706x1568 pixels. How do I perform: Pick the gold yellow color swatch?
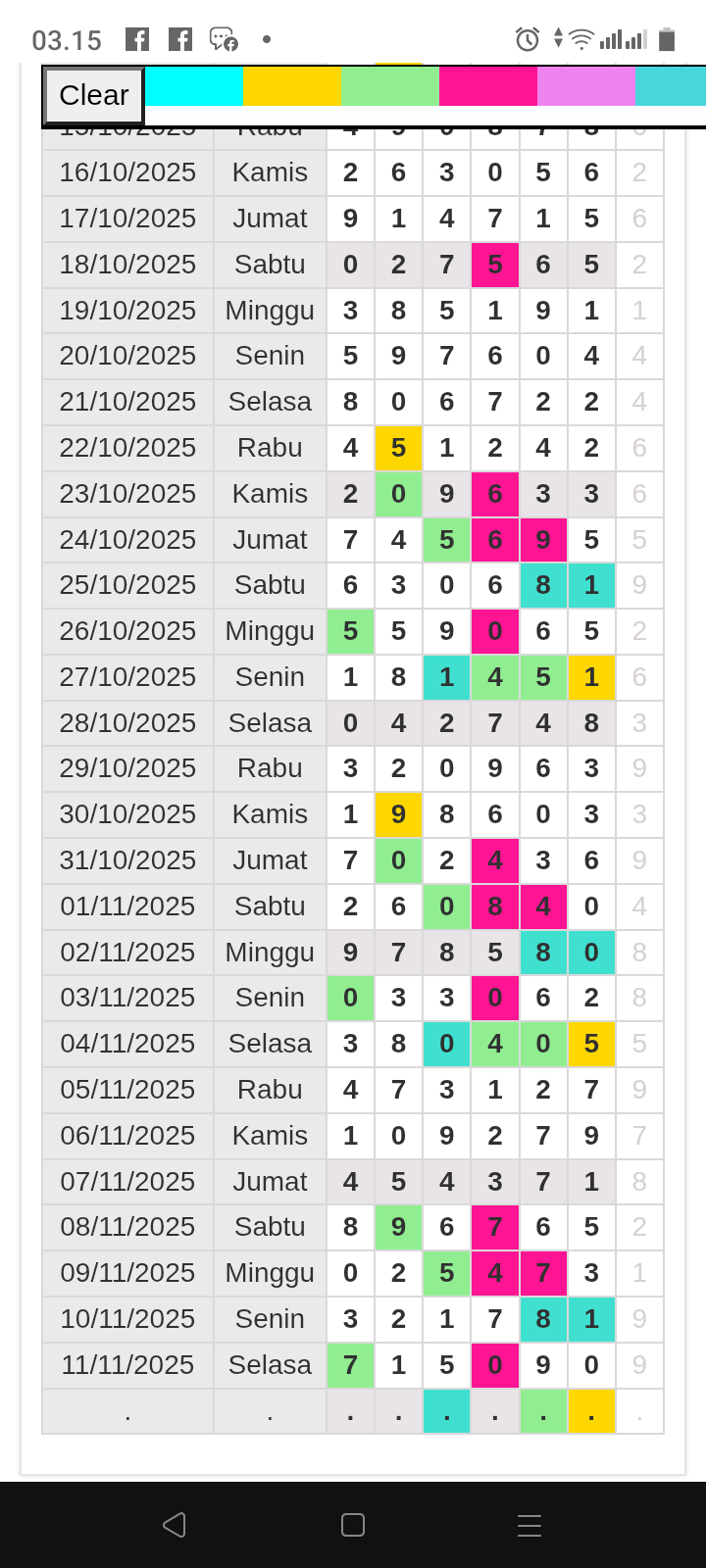291,86
